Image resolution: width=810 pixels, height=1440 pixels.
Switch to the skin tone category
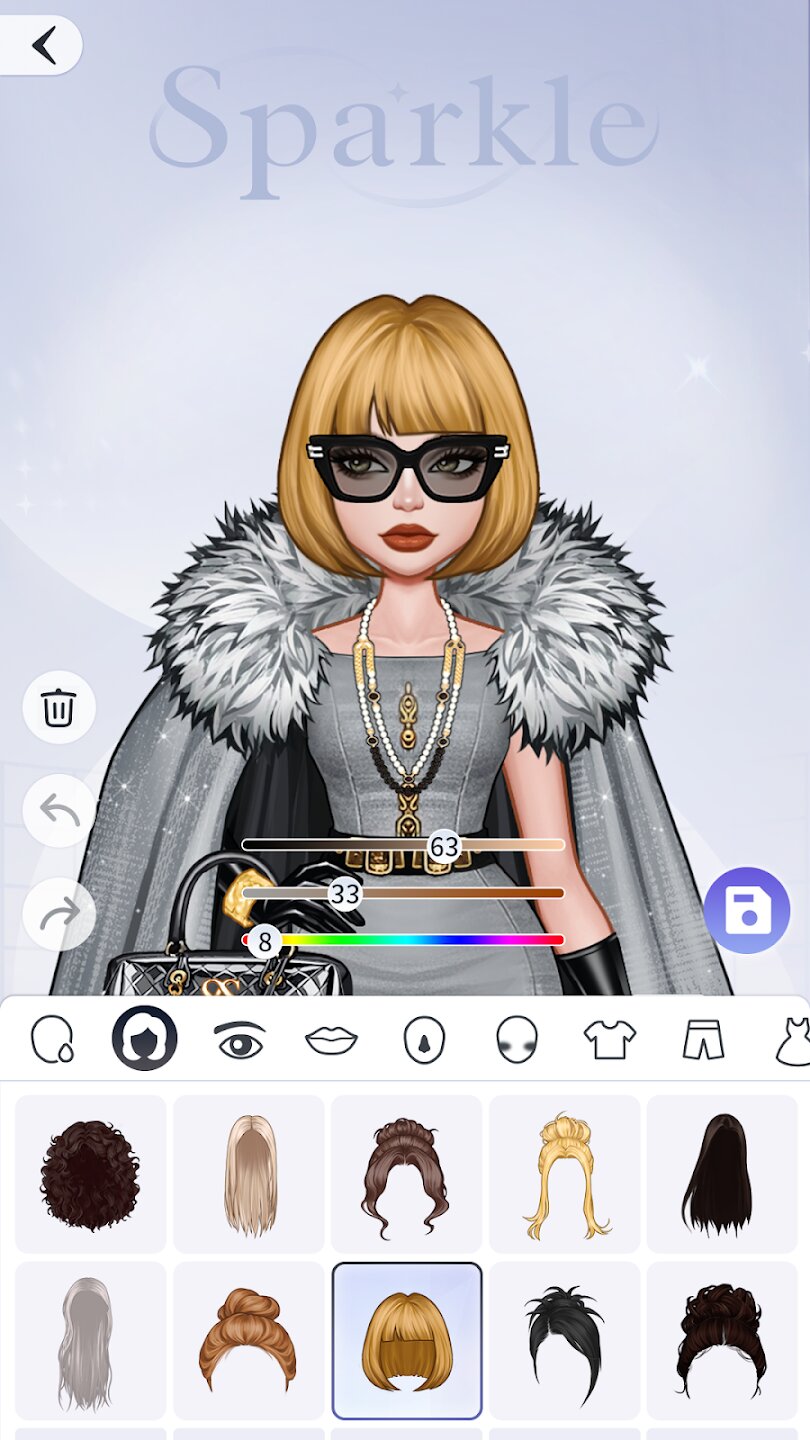tap(52, 1040)
